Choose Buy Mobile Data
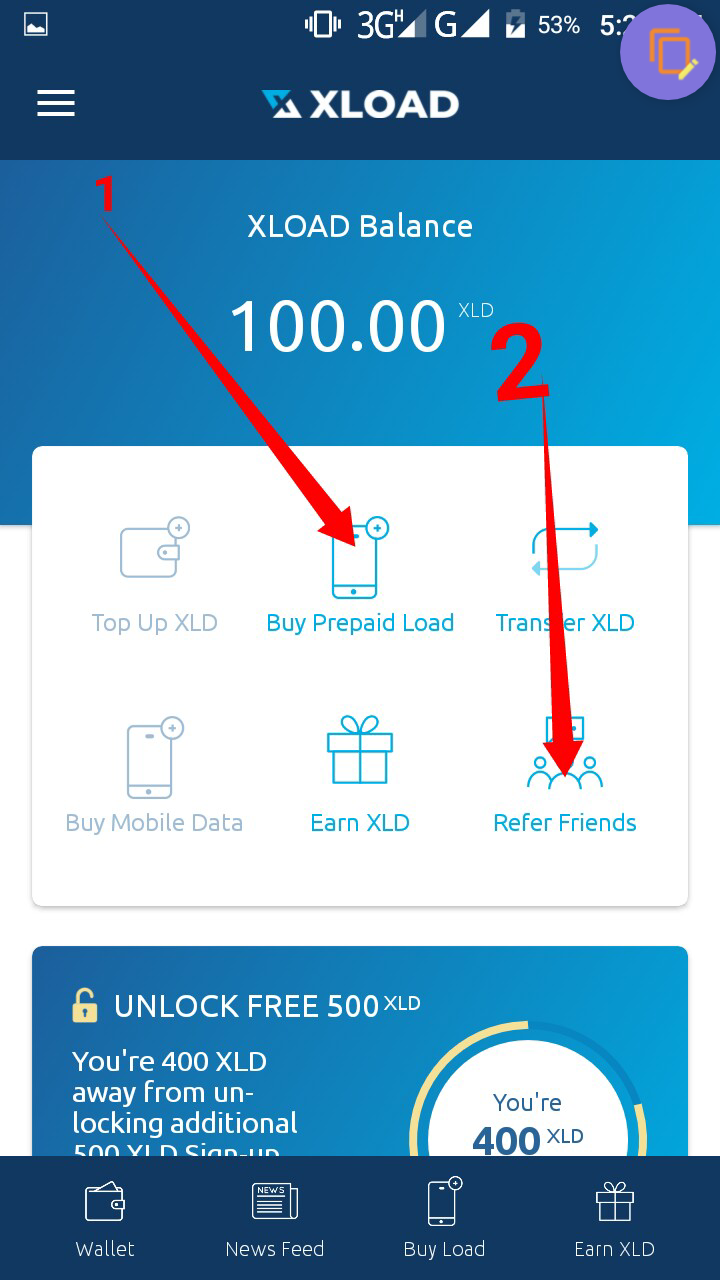Screen dimensions: 720x1280 pyautogui.click(x=154, y=777)
